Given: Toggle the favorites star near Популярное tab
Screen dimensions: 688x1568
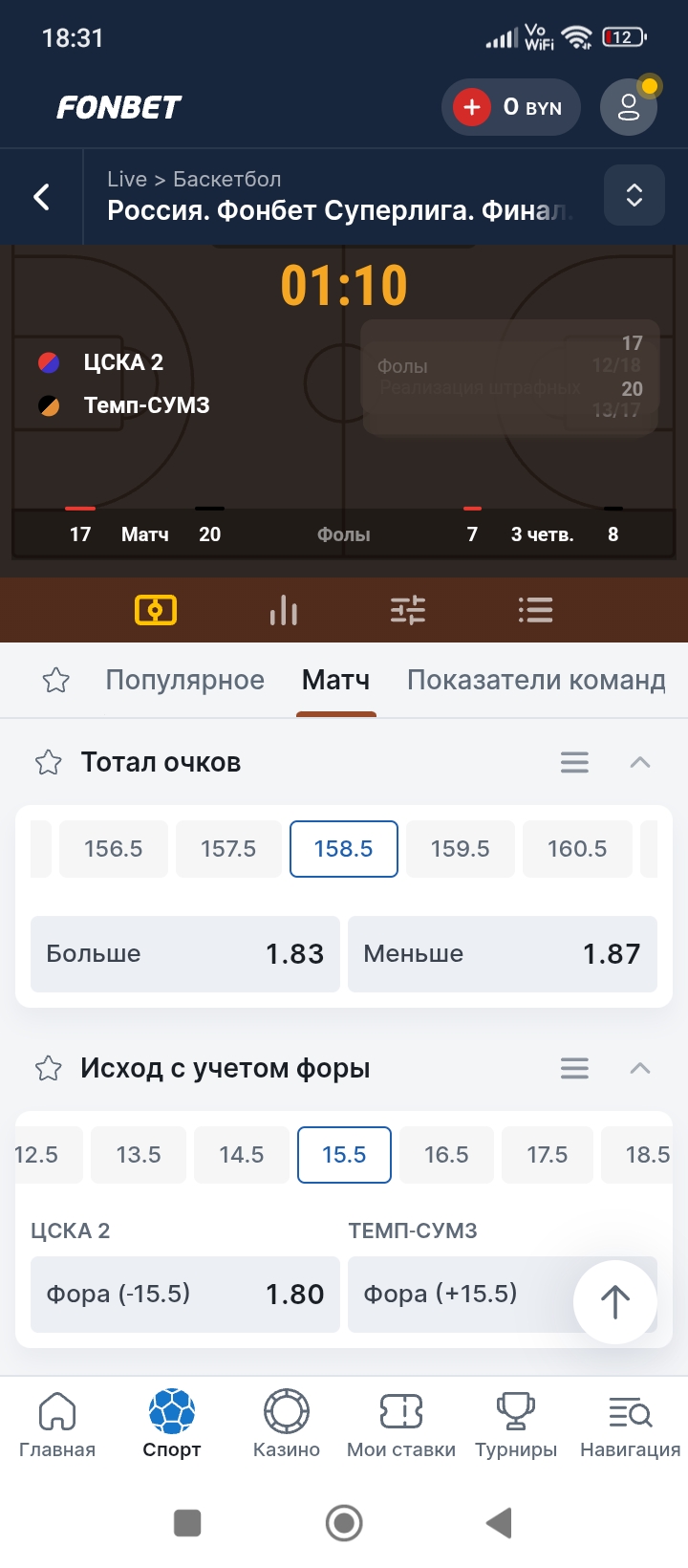Looking at the screenshot, I should click(55, 680).
